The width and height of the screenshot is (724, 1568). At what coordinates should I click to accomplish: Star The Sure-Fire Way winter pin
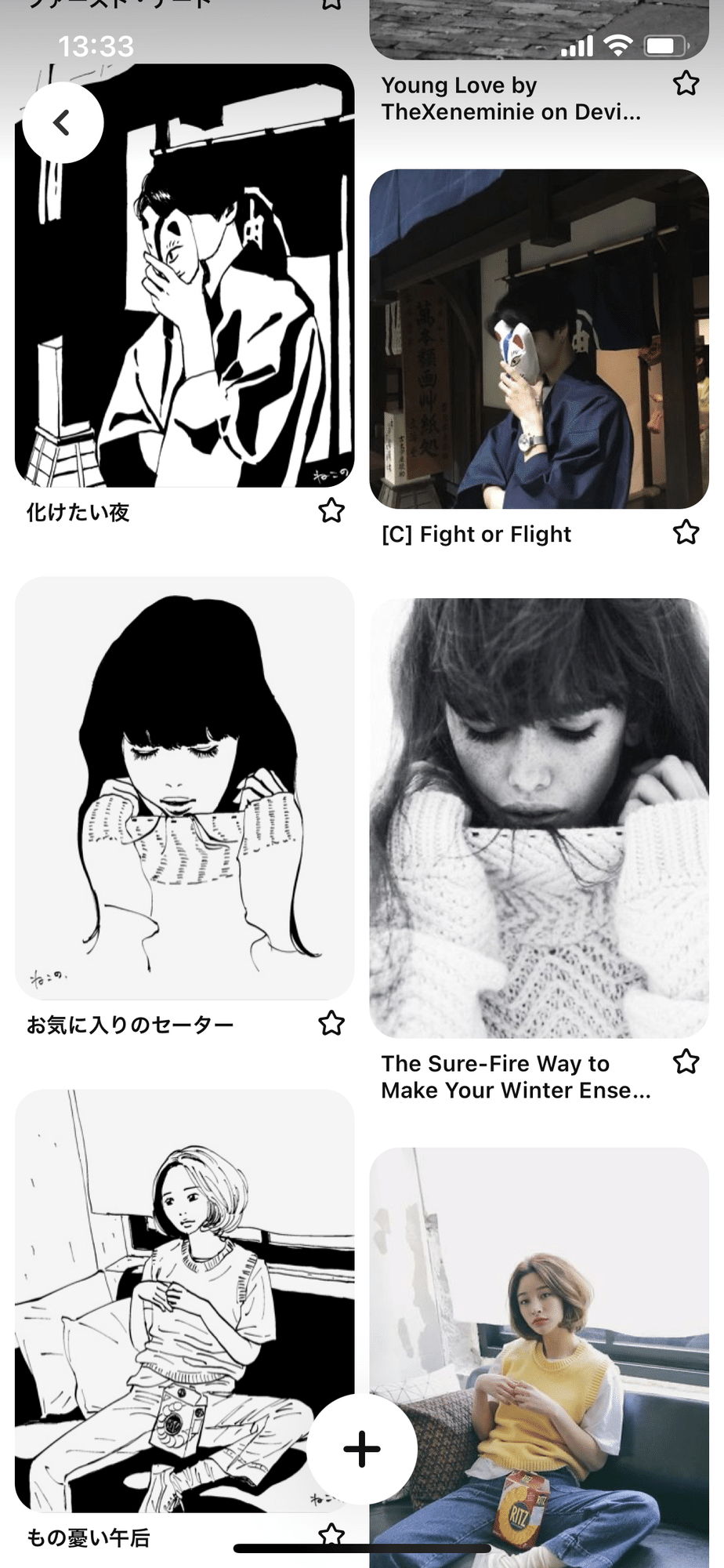686,1062
